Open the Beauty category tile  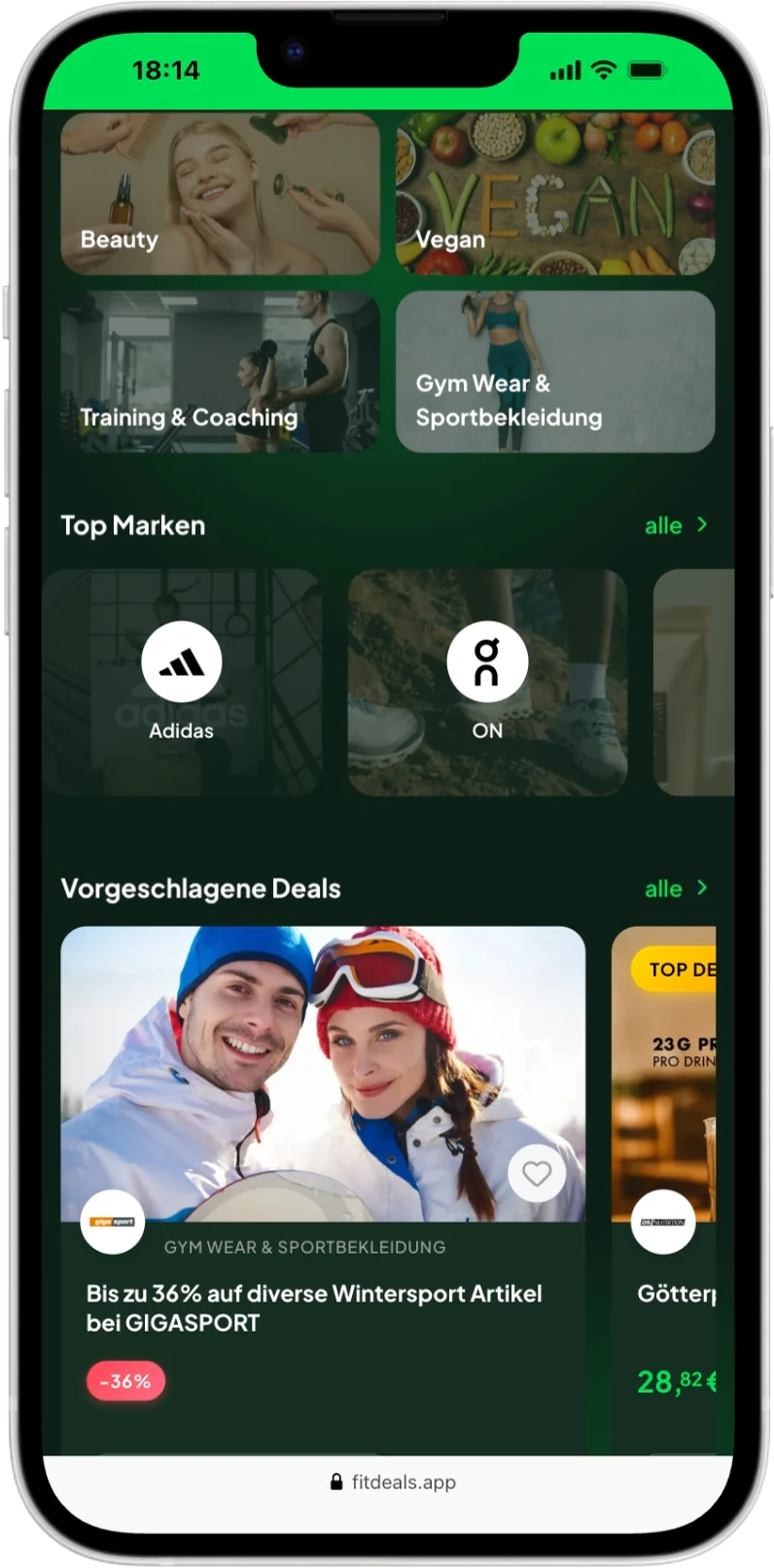(220, 194)
